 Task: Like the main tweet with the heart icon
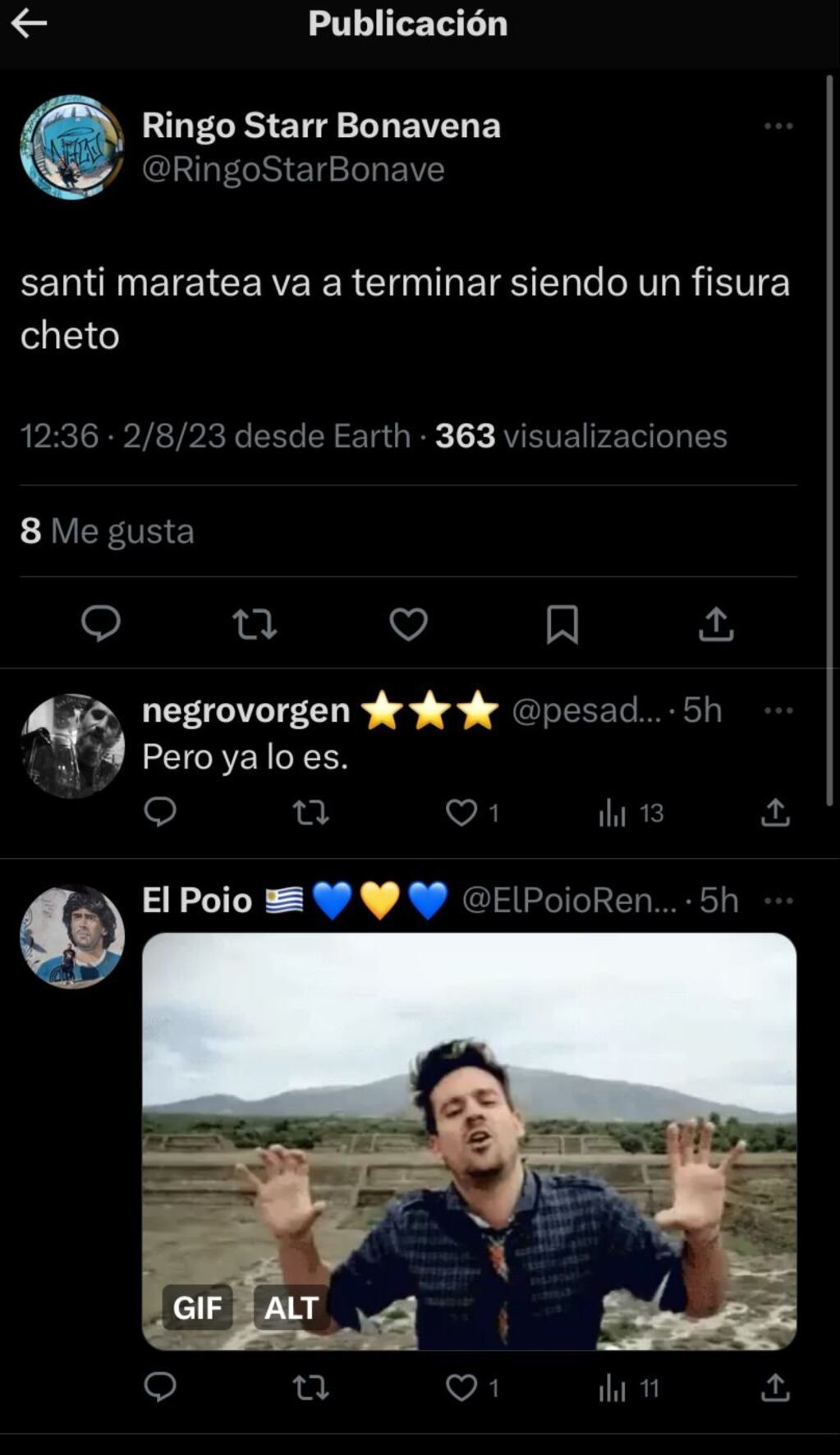[x=409, y=626]
